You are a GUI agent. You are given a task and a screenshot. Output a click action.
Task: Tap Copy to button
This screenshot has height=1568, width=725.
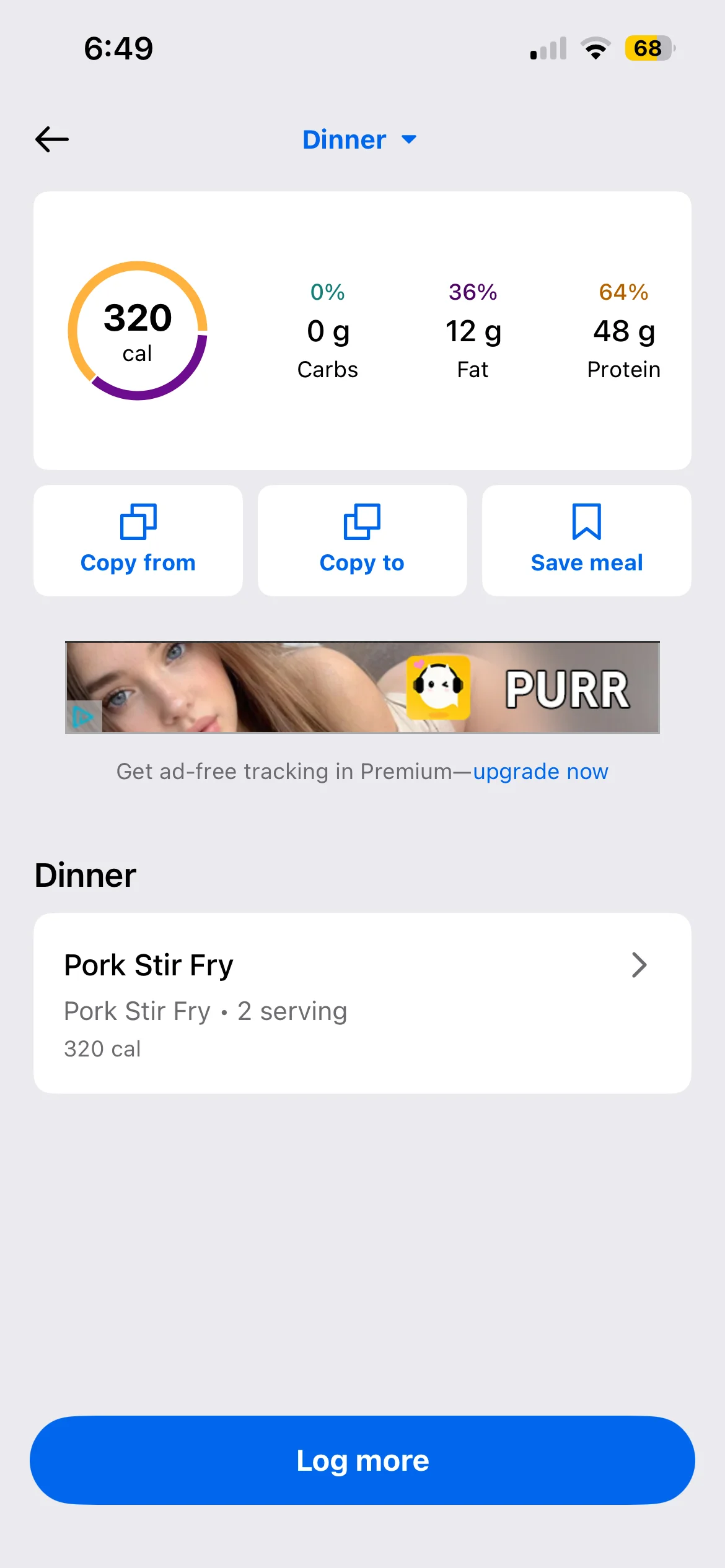(362, 540)
